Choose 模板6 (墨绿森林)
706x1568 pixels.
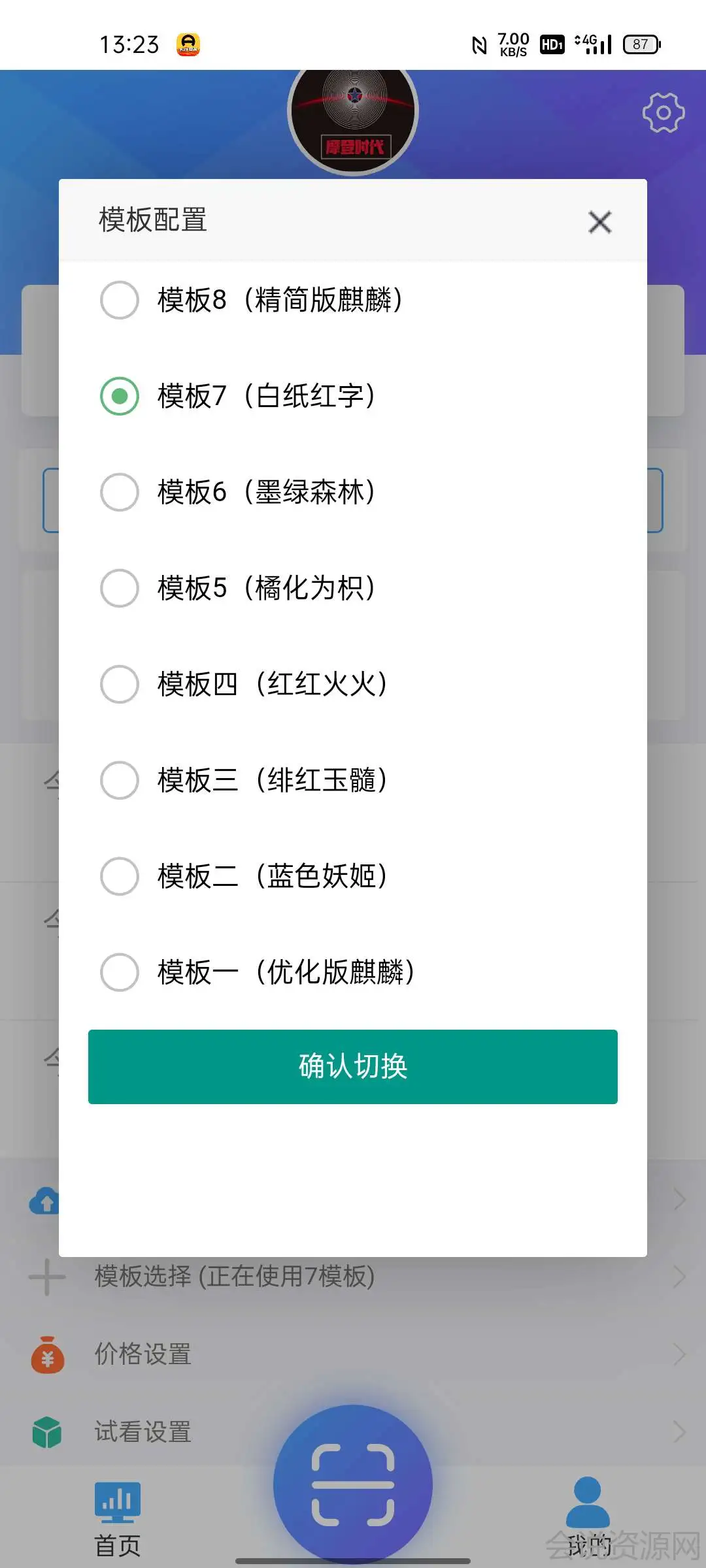point(120,492)
